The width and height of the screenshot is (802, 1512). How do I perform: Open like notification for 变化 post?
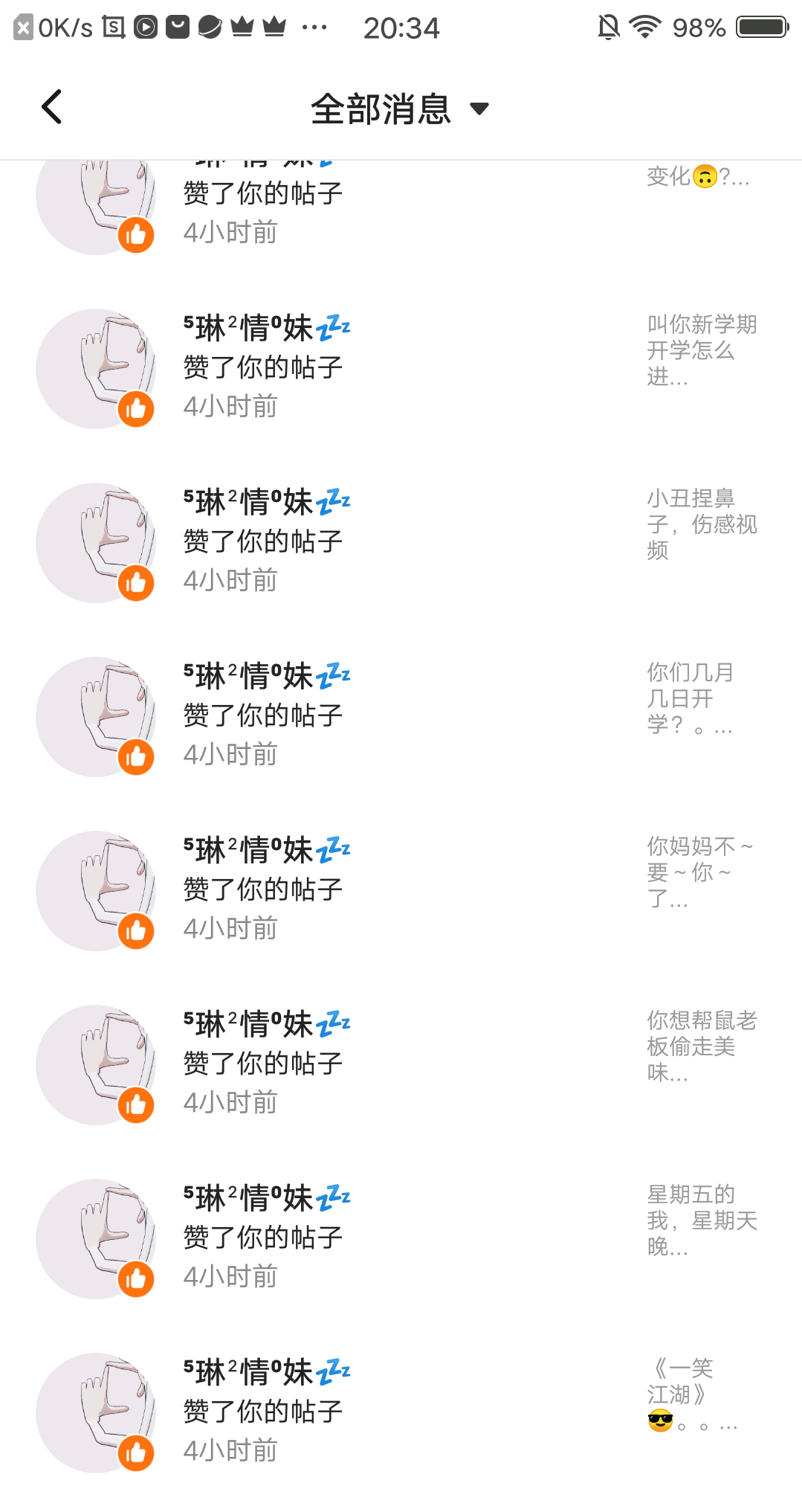[x=401, y=205]
